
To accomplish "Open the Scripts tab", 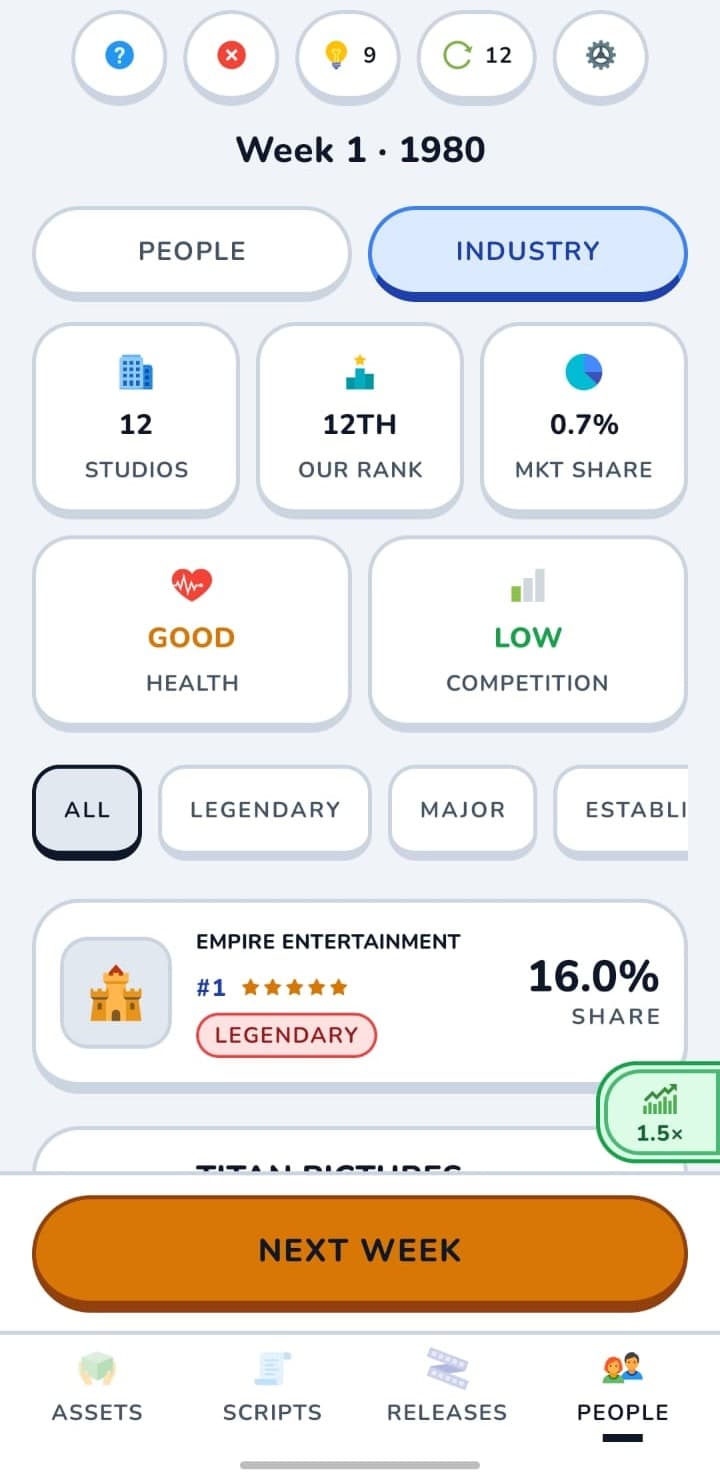I will 272,1388.
